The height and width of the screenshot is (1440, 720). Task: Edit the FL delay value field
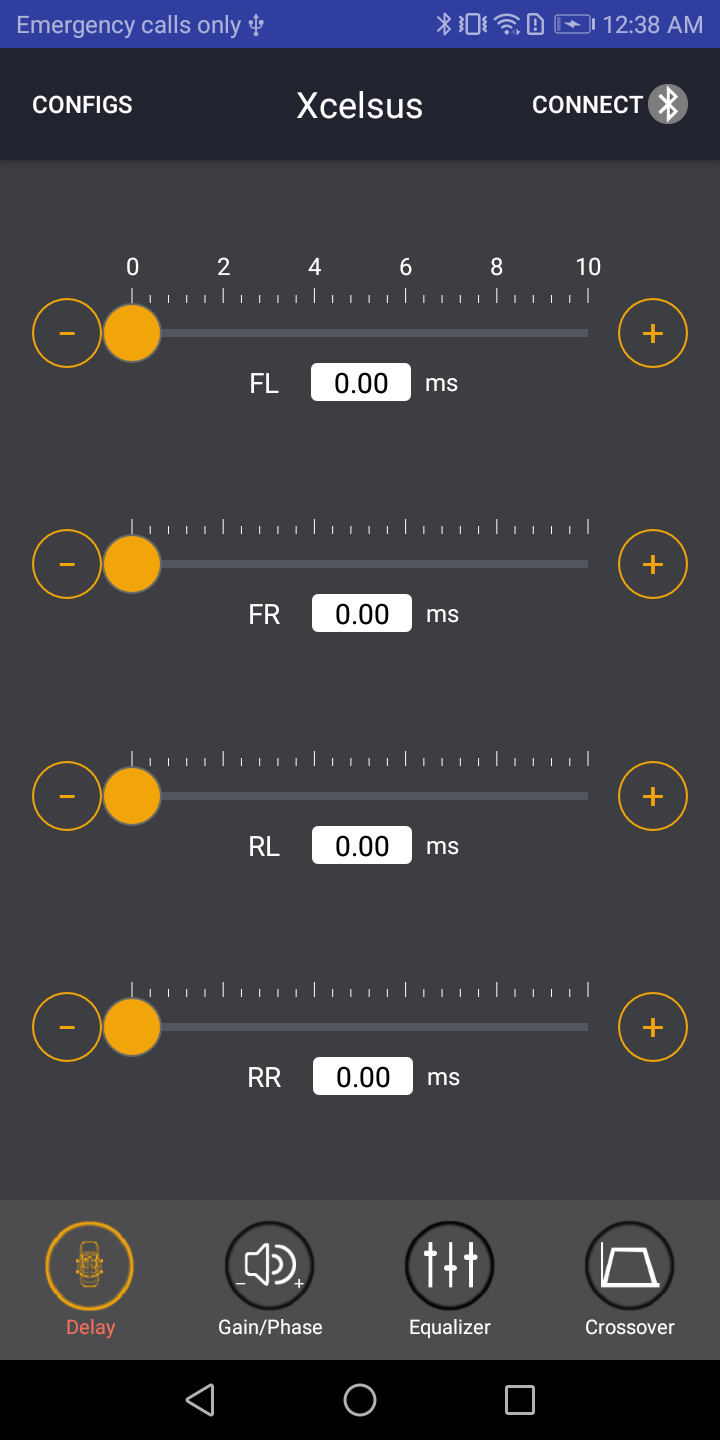tap(361, 382)
